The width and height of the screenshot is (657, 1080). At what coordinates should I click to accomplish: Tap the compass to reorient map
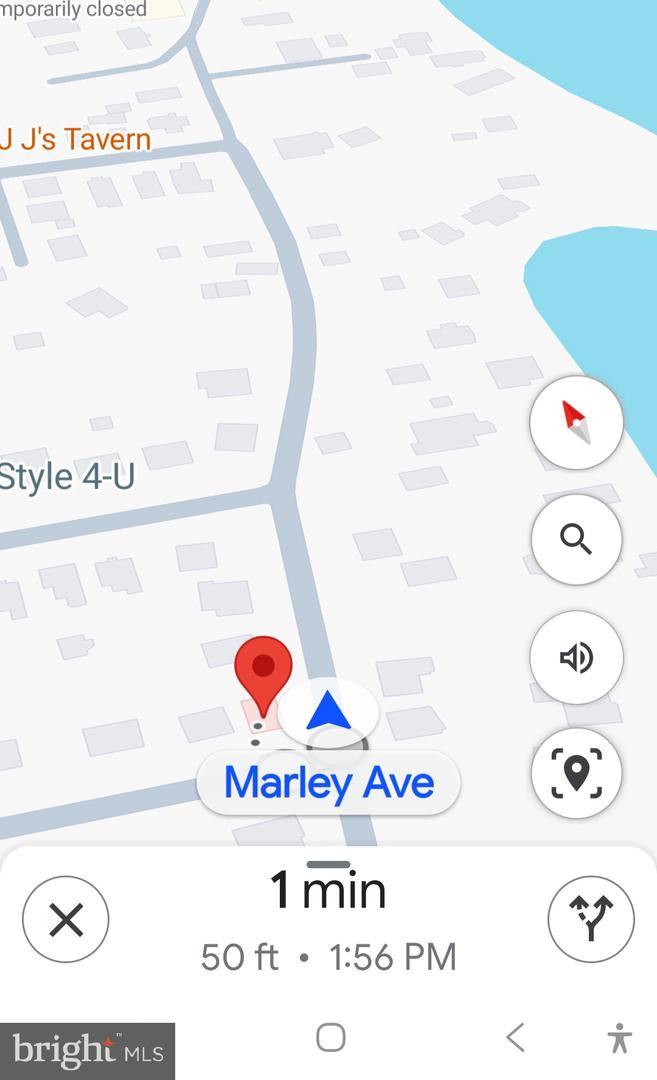576,423
